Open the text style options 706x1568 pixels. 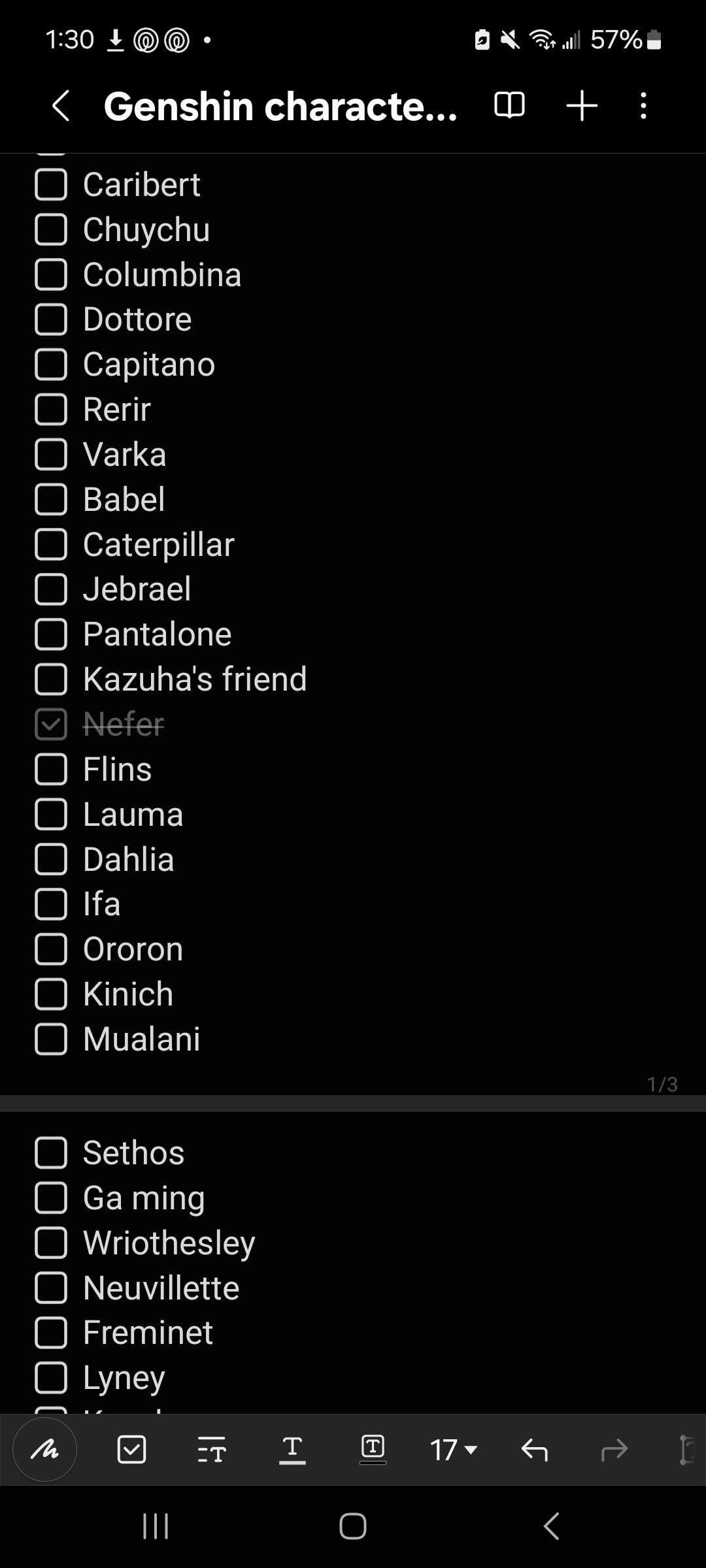click(212, 1450)
